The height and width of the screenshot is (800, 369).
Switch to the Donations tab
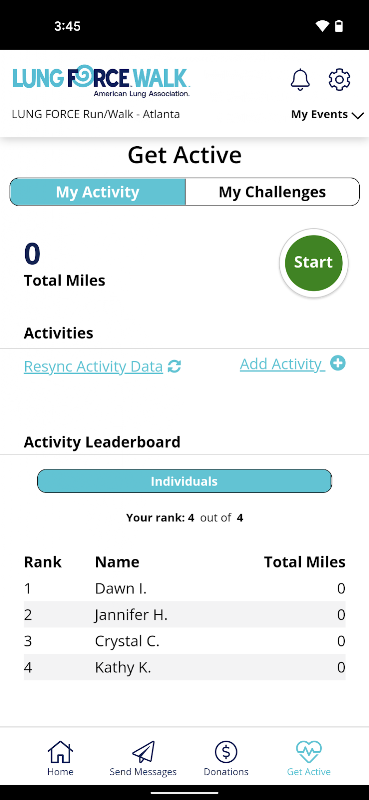click(226, 758)
